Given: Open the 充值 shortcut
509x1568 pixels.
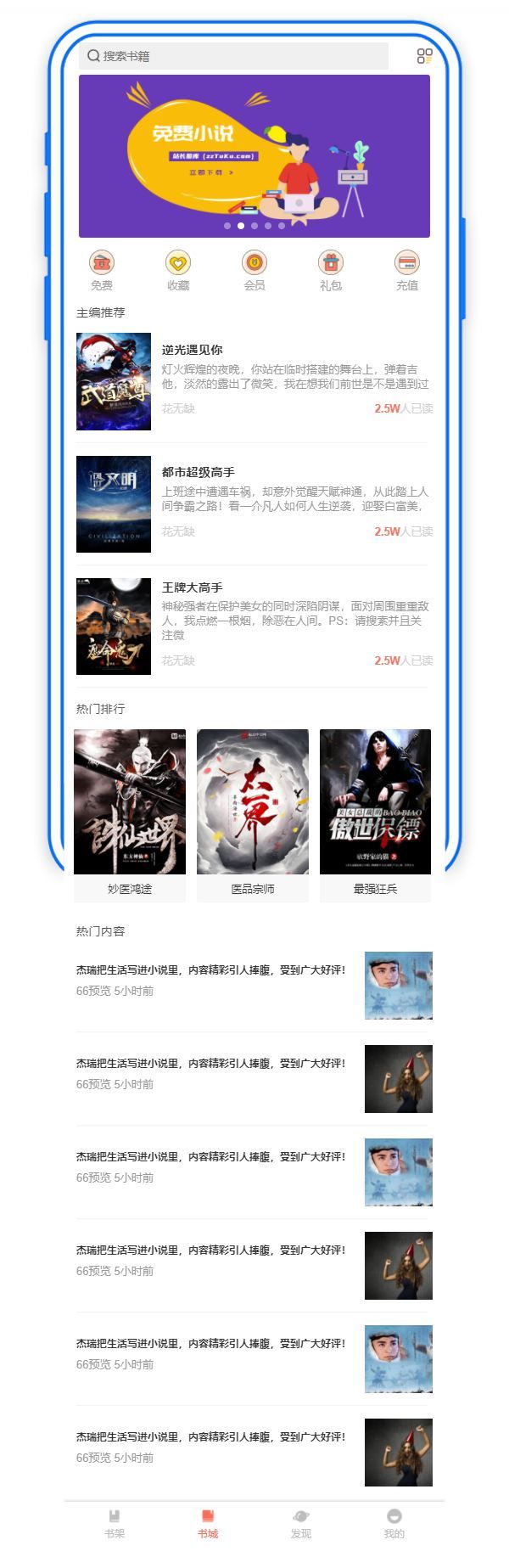Looking at the screenshot, I should click(407, 271).
